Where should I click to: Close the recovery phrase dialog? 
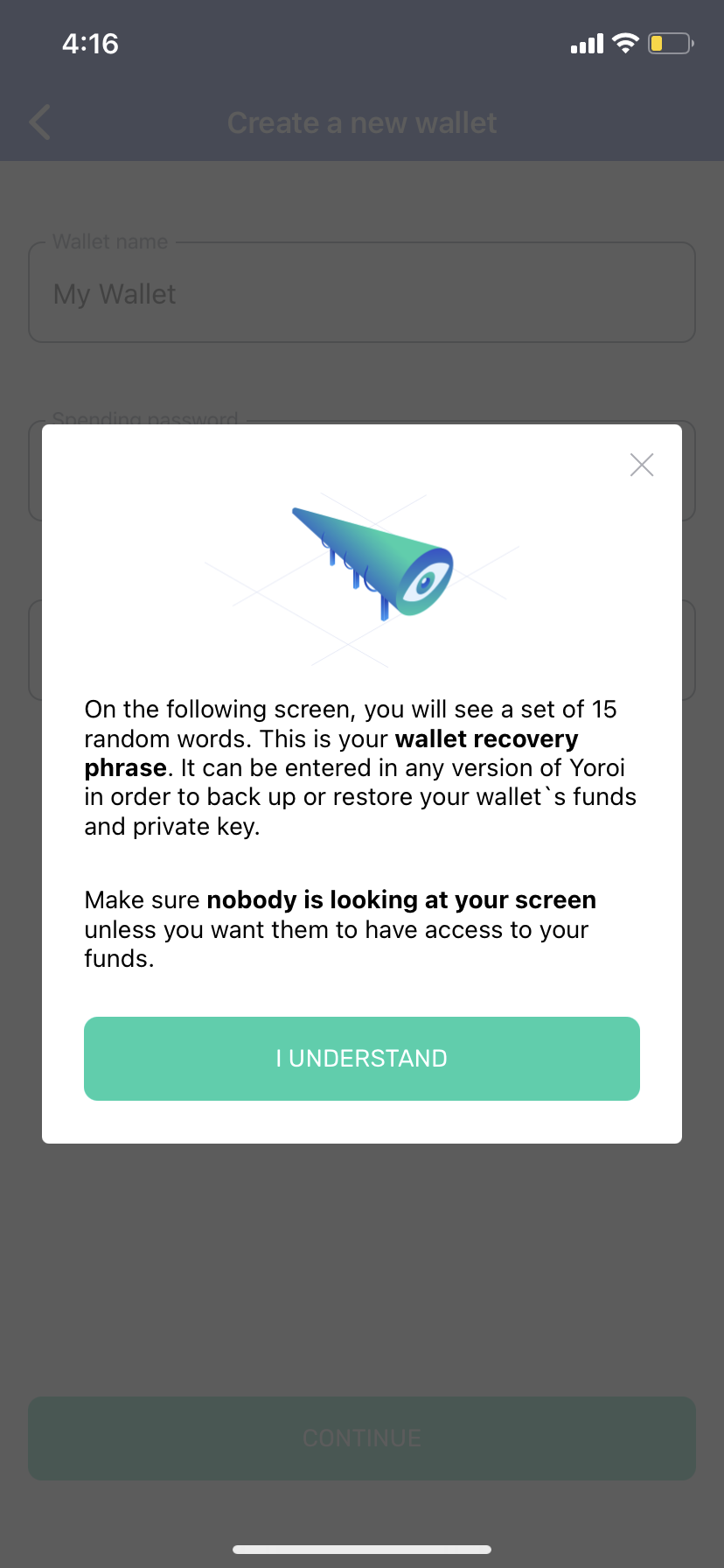point(642,465)
